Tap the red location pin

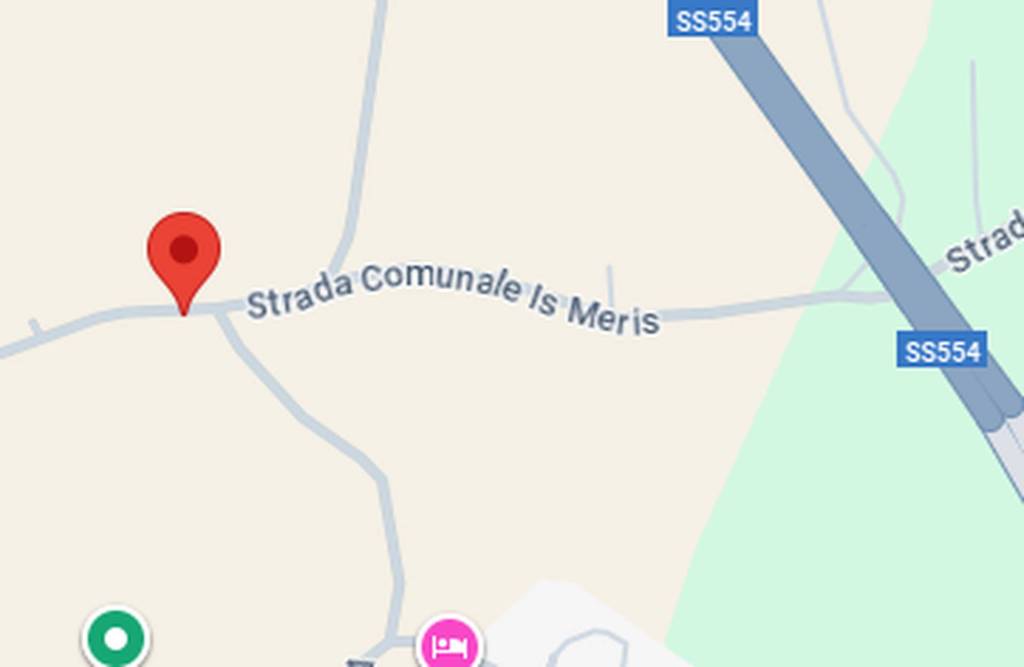tap(184, 254)
